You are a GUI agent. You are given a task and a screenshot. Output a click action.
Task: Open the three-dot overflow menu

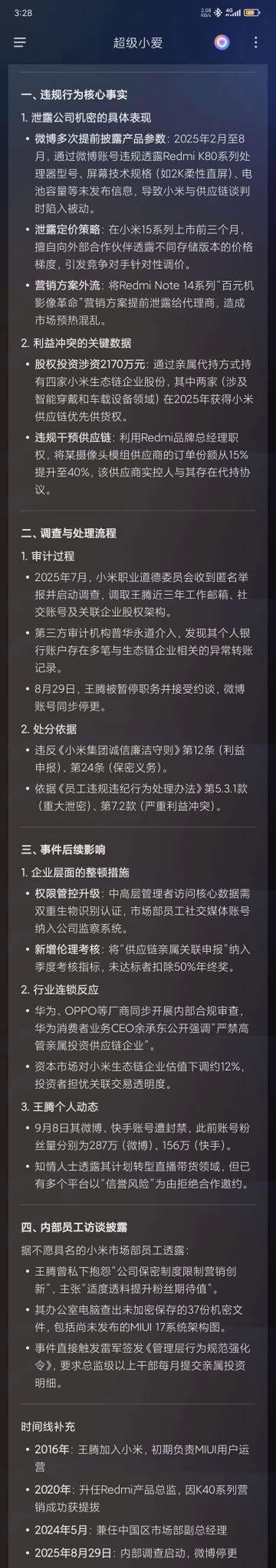point(256,42)
